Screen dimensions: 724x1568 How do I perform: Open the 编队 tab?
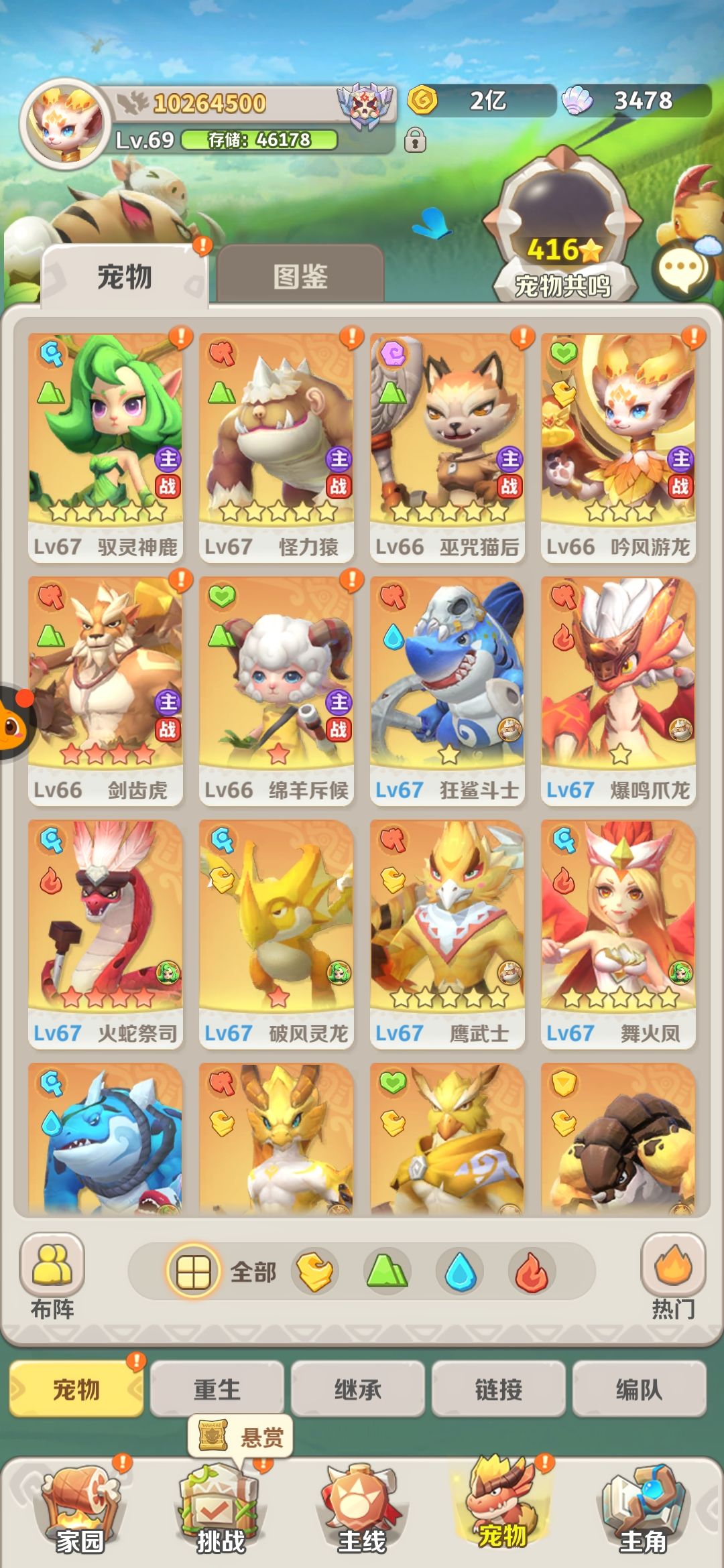[640, 1389]
